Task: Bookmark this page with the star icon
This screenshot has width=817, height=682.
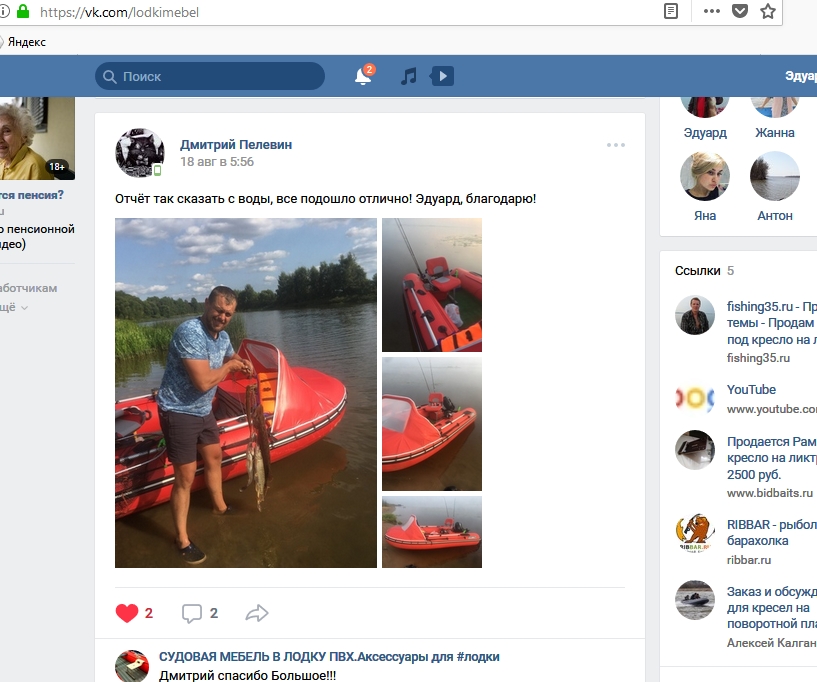Action: [768, 12]
